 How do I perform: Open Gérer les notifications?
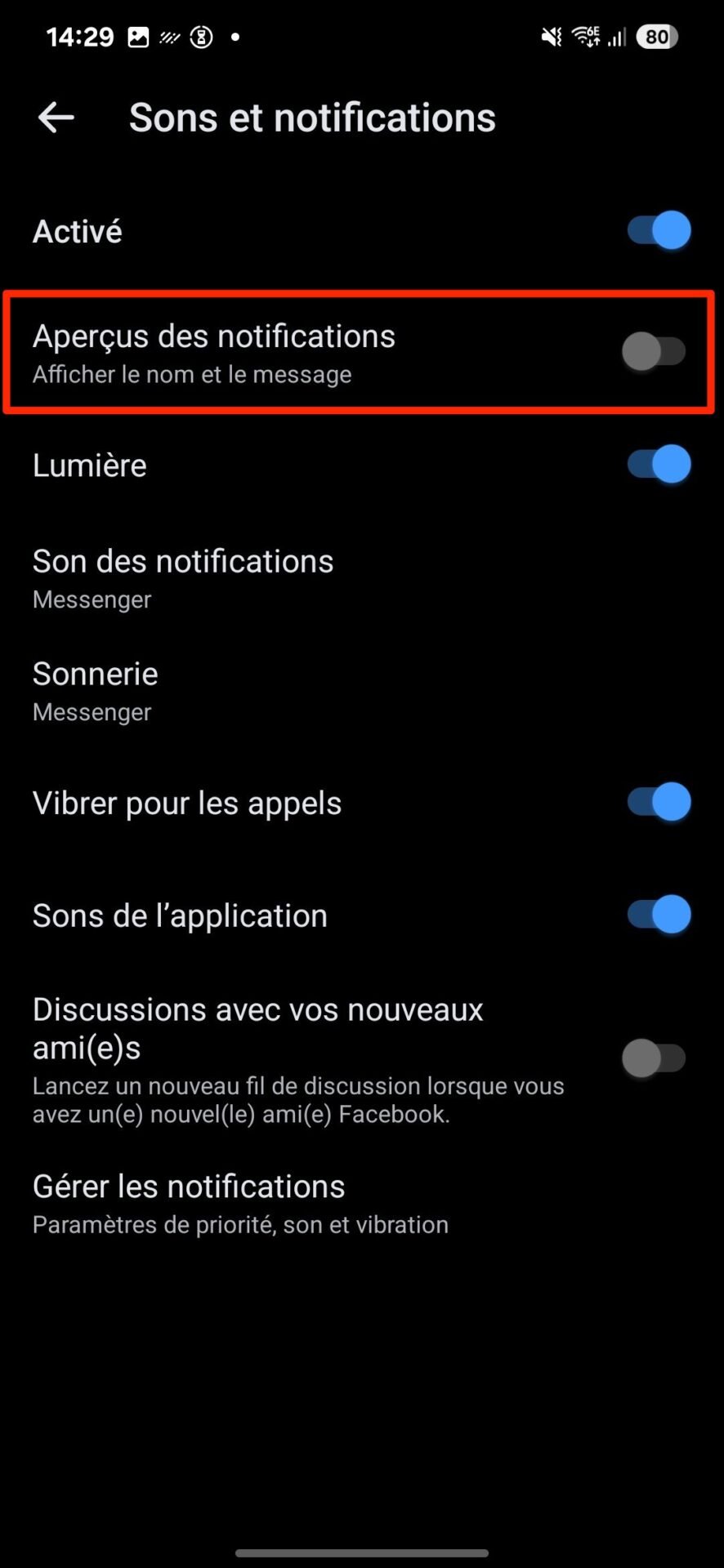tap(362, 1203)
